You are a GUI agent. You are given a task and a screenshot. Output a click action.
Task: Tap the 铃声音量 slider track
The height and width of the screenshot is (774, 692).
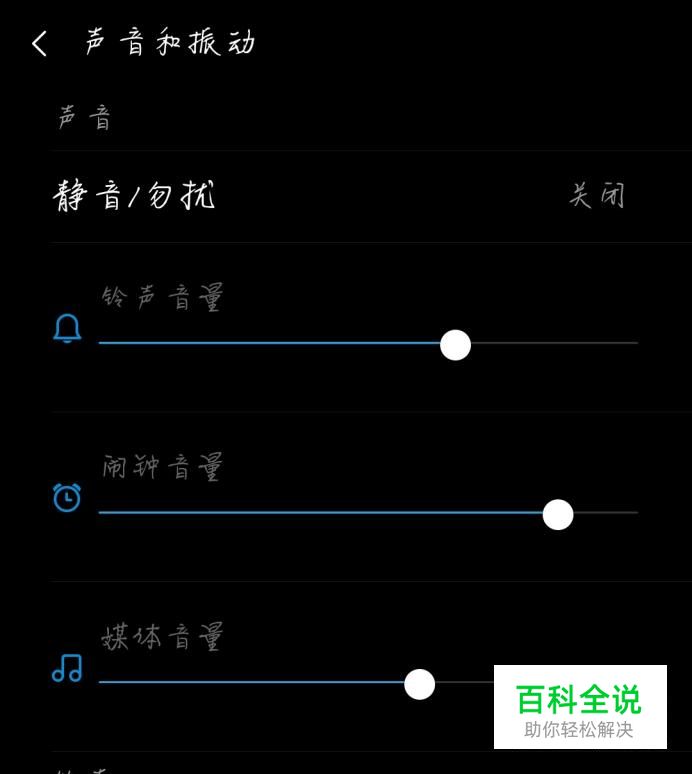pyautogui.click(x=368, y=343)
